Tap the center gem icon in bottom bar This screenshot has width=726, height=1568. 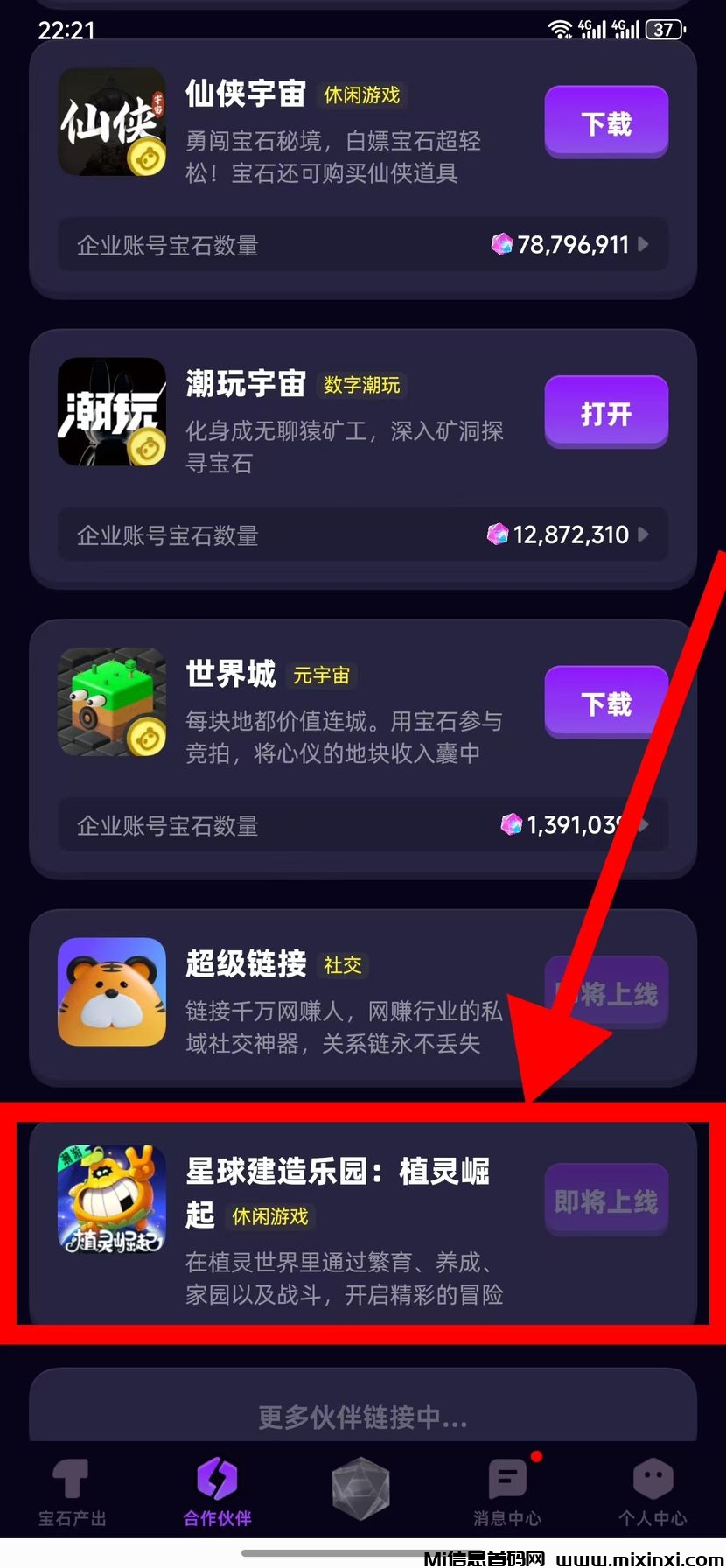click(x=360, y=1487)
